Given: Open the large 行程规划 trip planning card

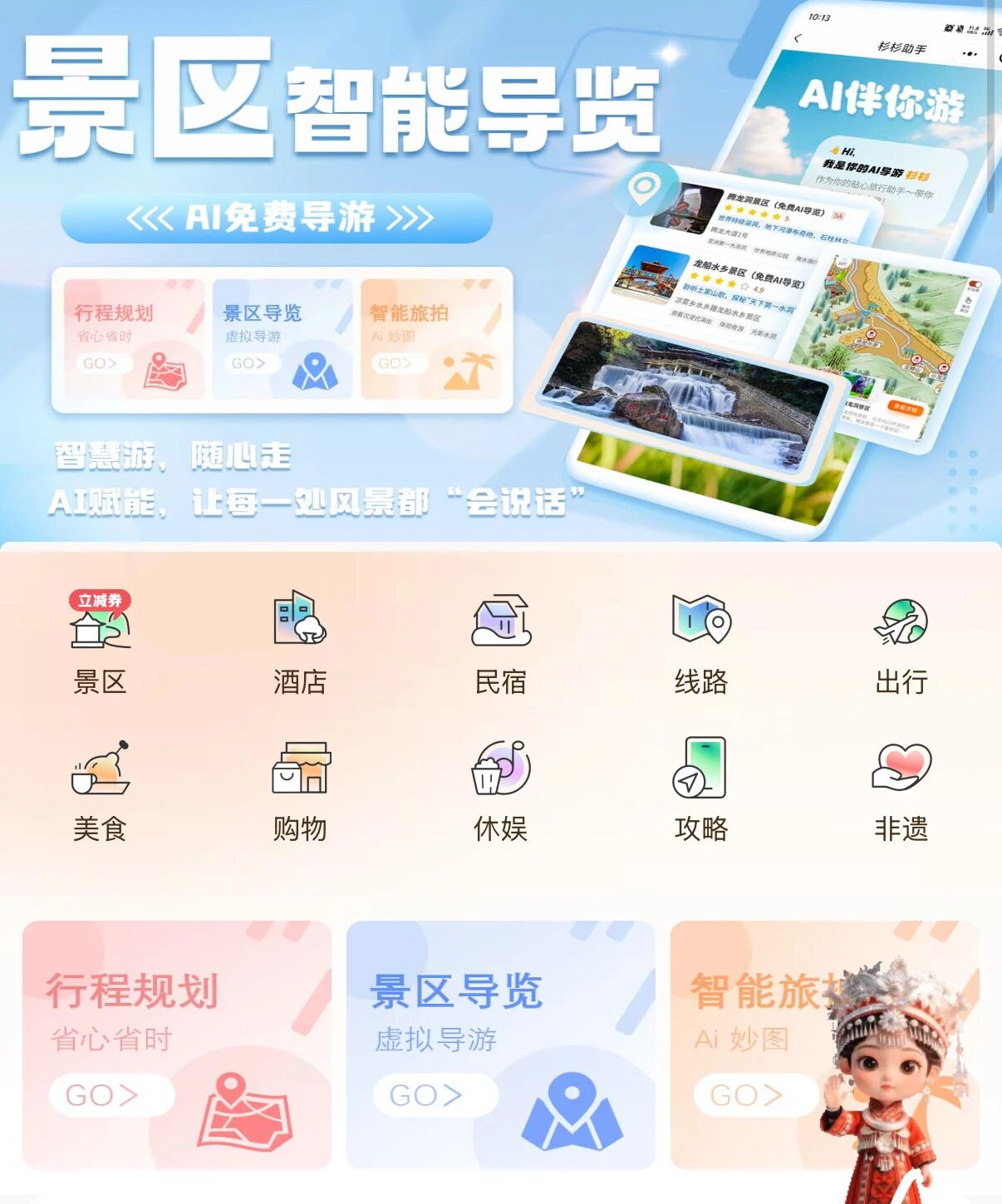Looking at the screenshot, I should point(176,1044).
